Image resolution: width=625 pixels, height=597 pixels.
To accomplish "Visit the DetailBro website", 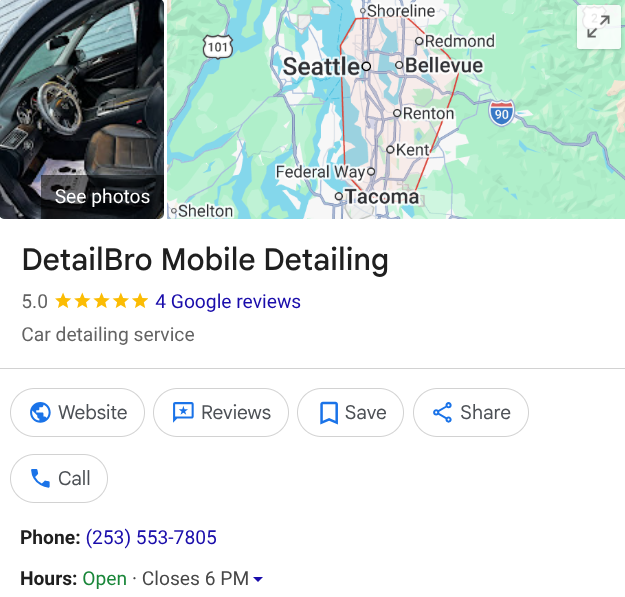I will (78, 413).
